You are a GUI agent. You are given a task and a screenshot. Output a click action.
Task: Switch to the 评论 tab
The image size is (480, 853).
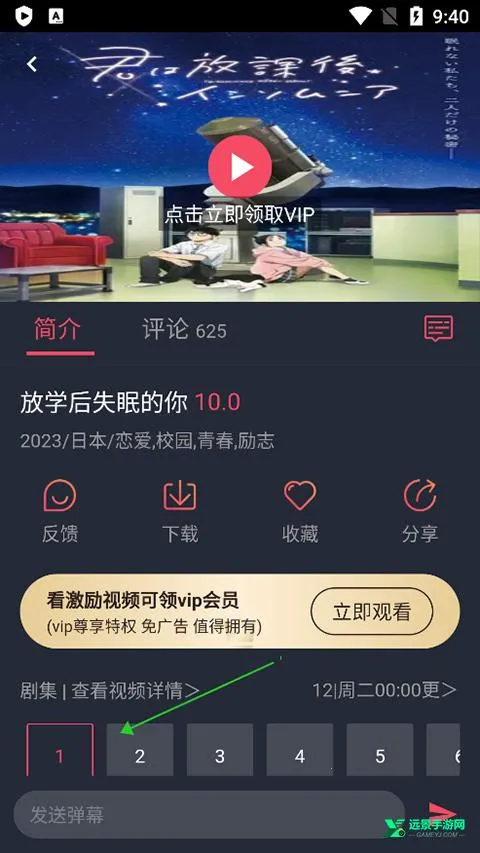184,330
